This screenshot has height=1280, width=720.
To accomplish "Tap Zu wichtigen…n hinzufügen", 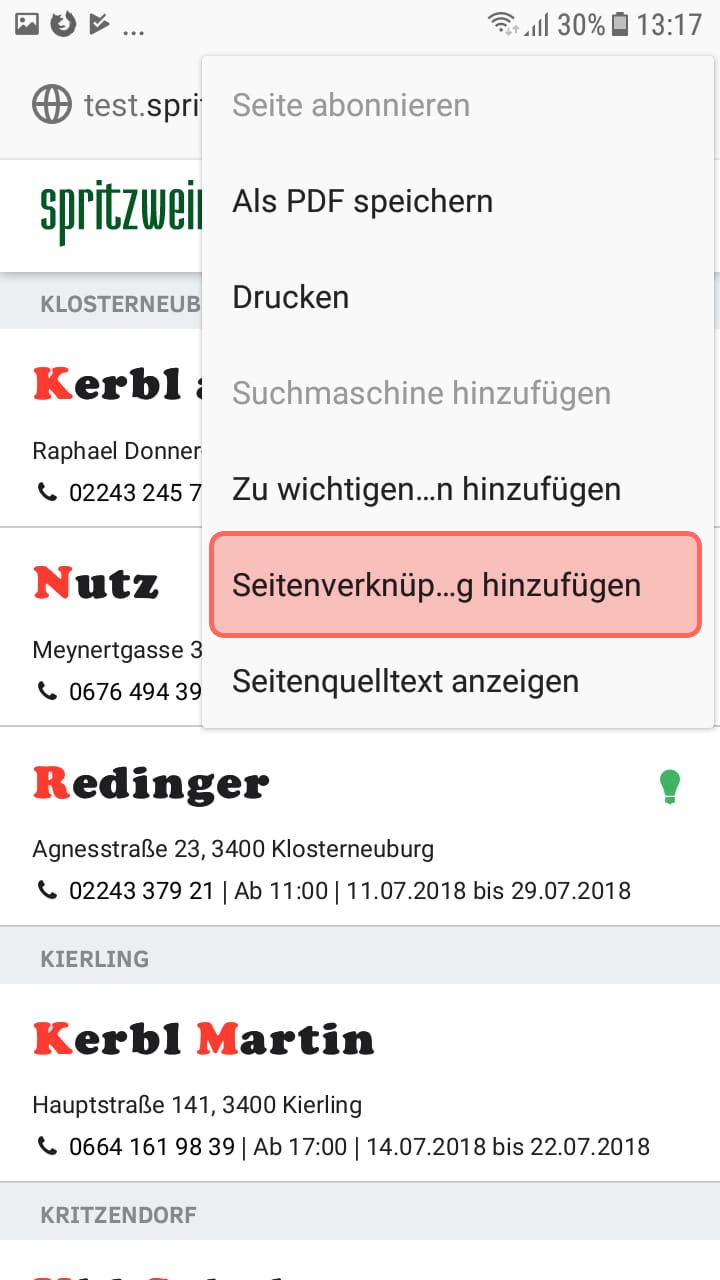I will point(457,489).
